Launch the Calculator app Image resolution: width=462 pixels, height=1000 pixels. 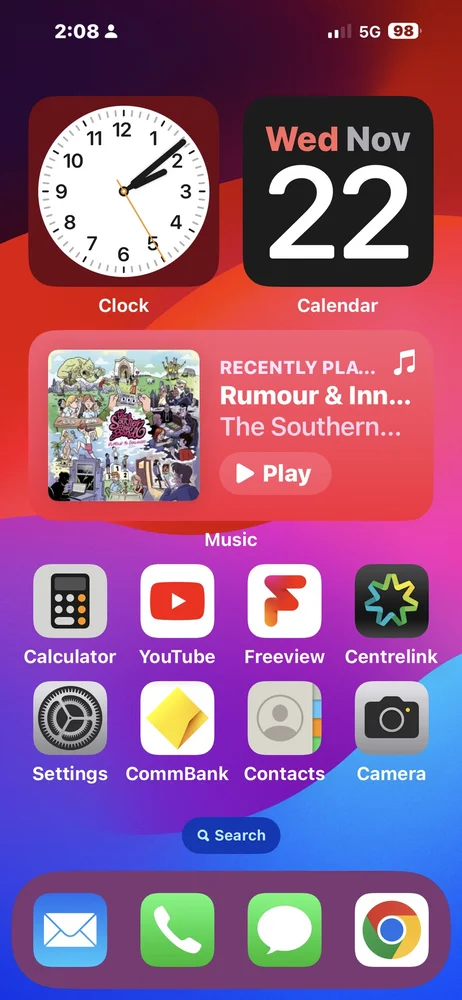coord(70,601)
